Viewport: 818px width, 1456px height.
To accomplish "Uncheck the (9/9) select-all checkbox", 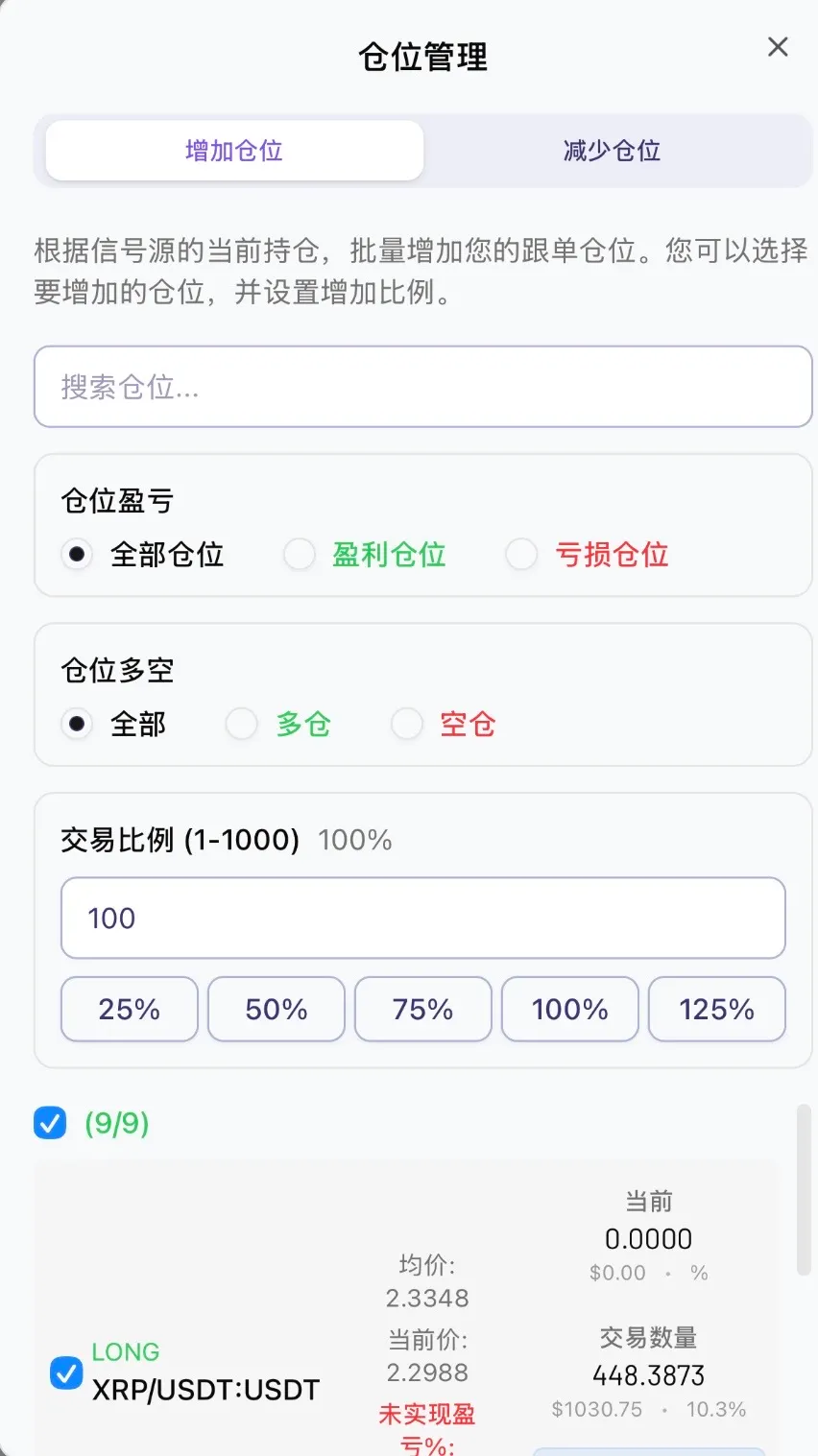I will coord(50,1123).
